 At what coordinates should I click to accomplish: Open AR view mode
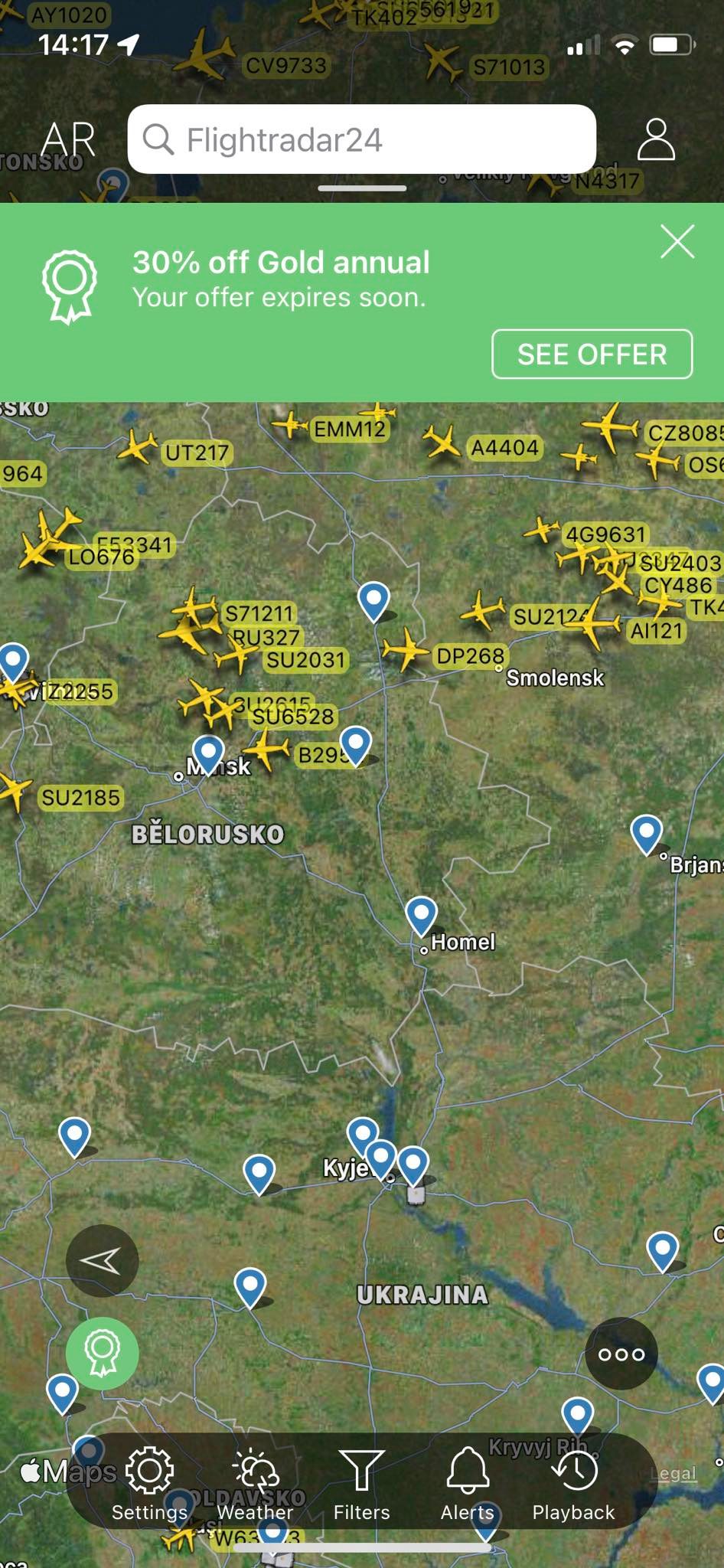coord(69,139)
